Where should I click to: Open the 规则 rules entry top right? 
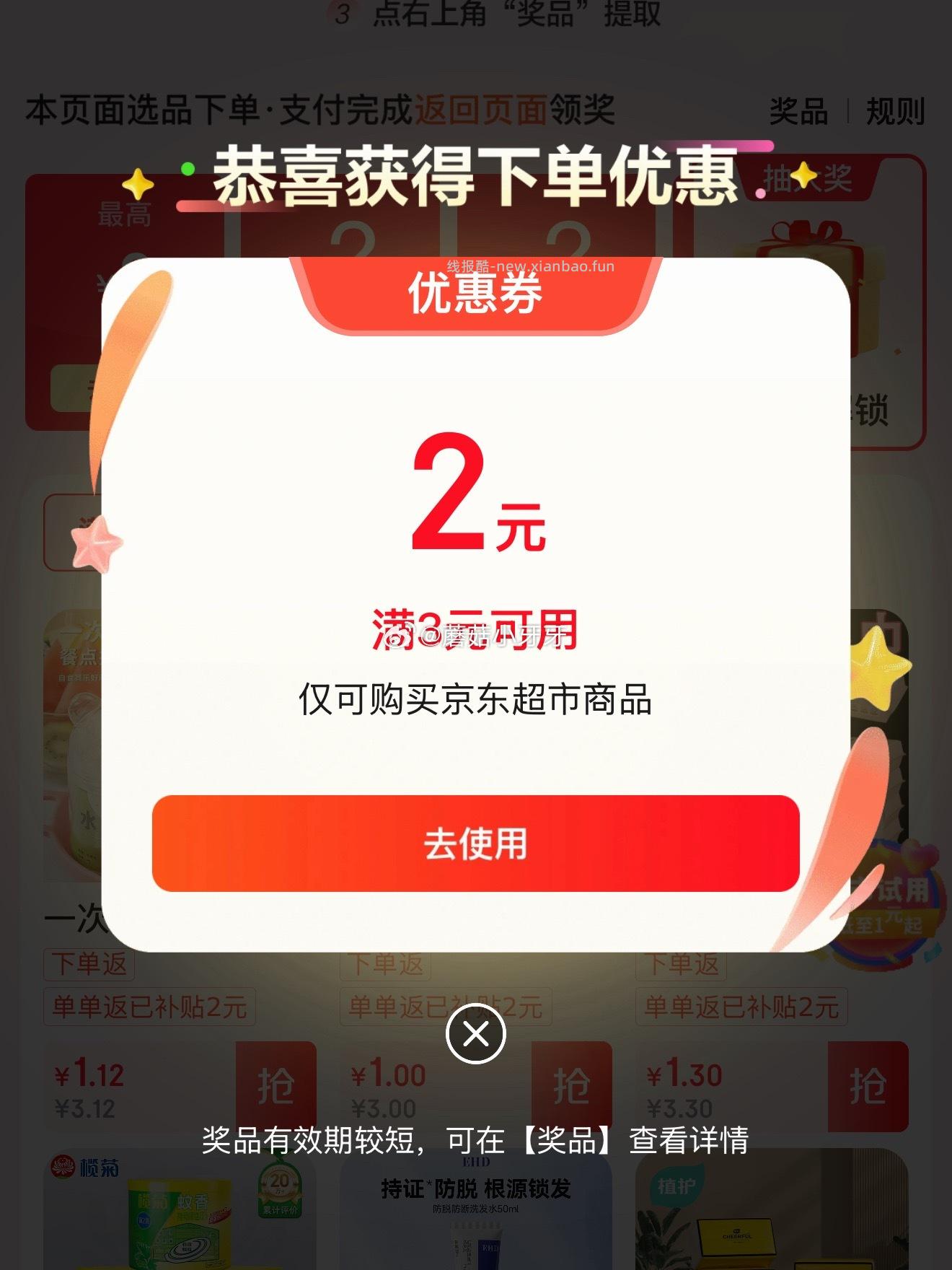tap(894, 113)
